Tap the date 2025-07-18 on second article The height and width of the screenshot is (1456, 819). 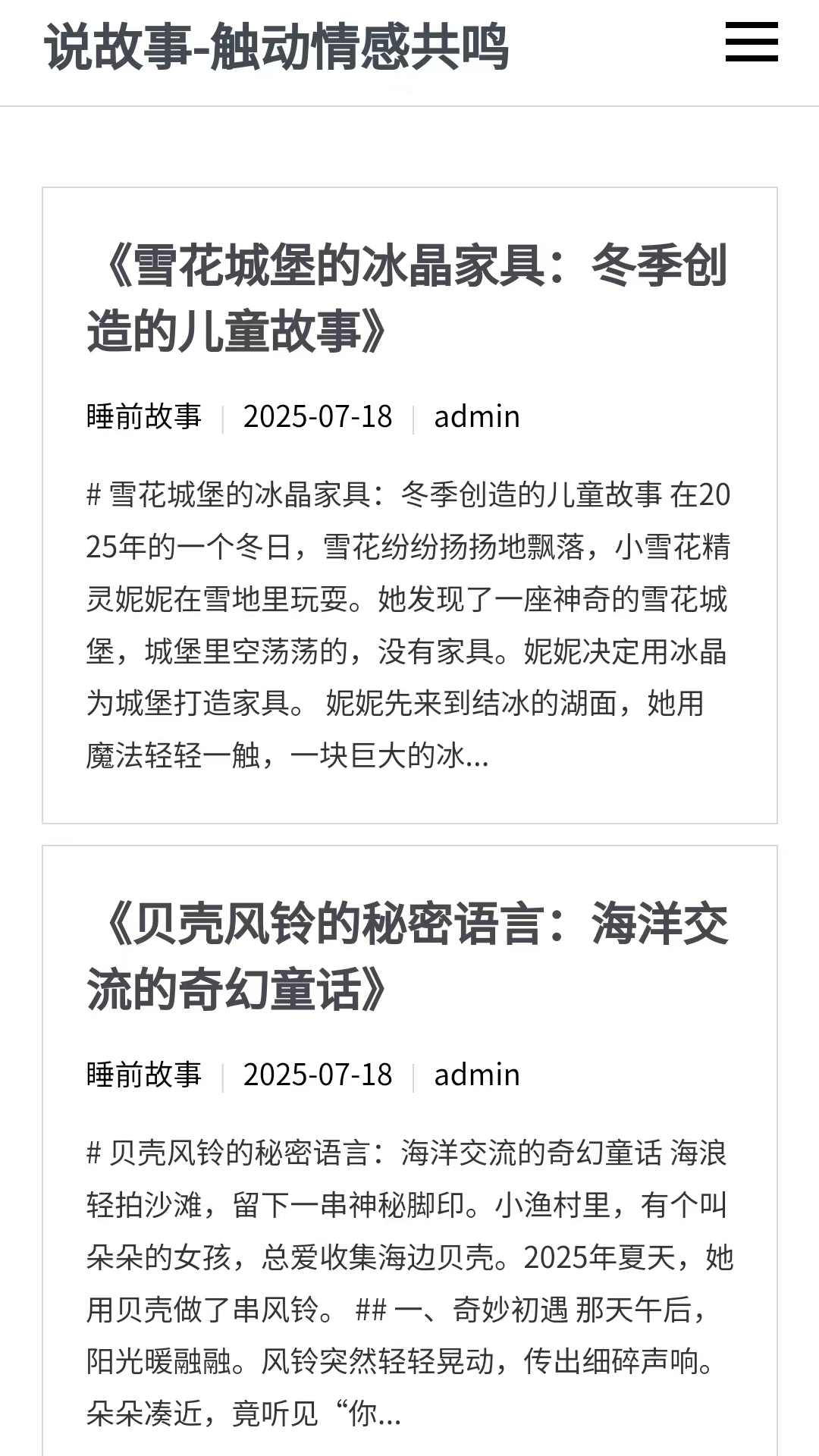[318, 1075]
